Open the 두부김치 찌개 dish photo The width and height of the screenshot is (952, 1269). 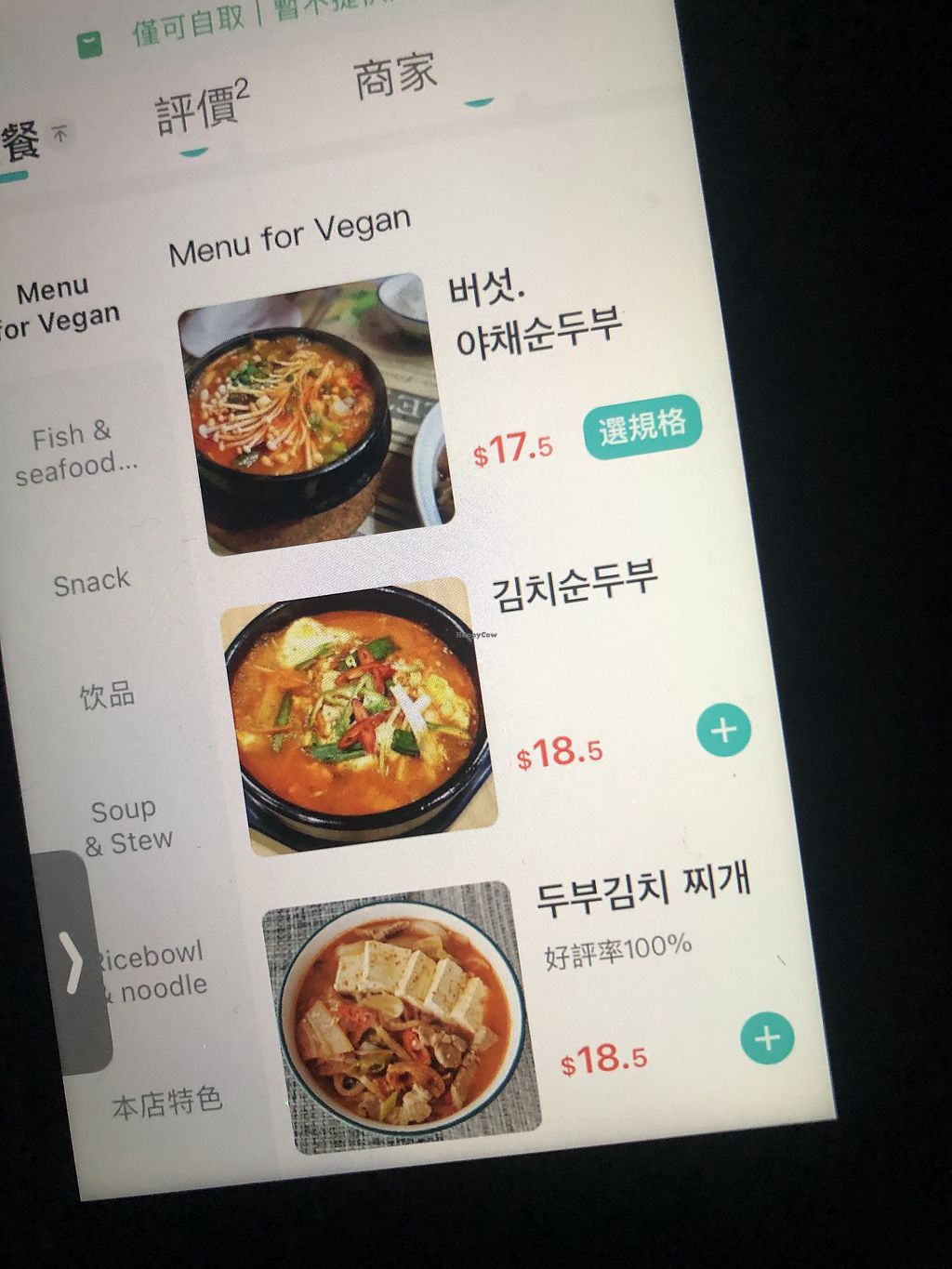pyautogui.click(x=399, y=1018)
